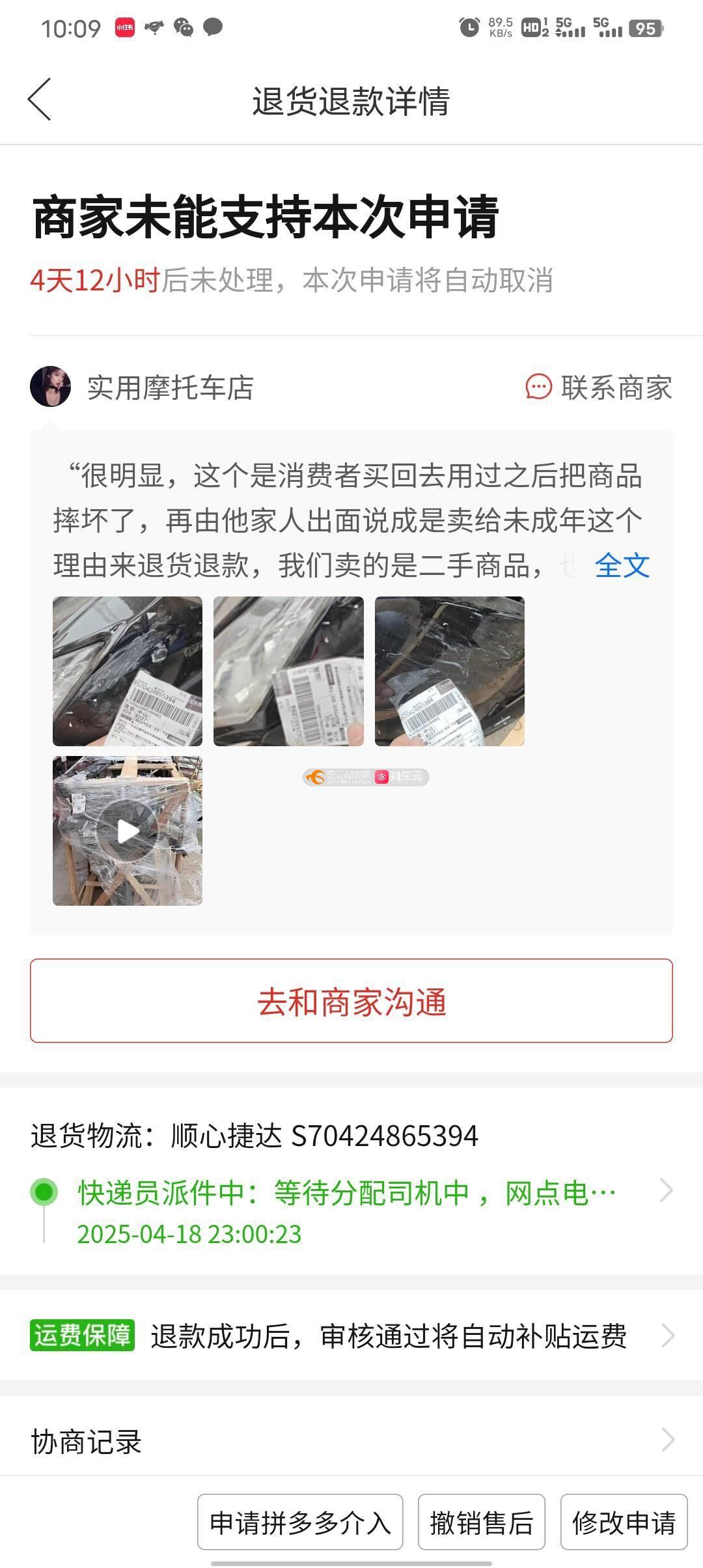View the second evidence photo
This screenshot has width=703, height=1568.
tap(288, 671)
